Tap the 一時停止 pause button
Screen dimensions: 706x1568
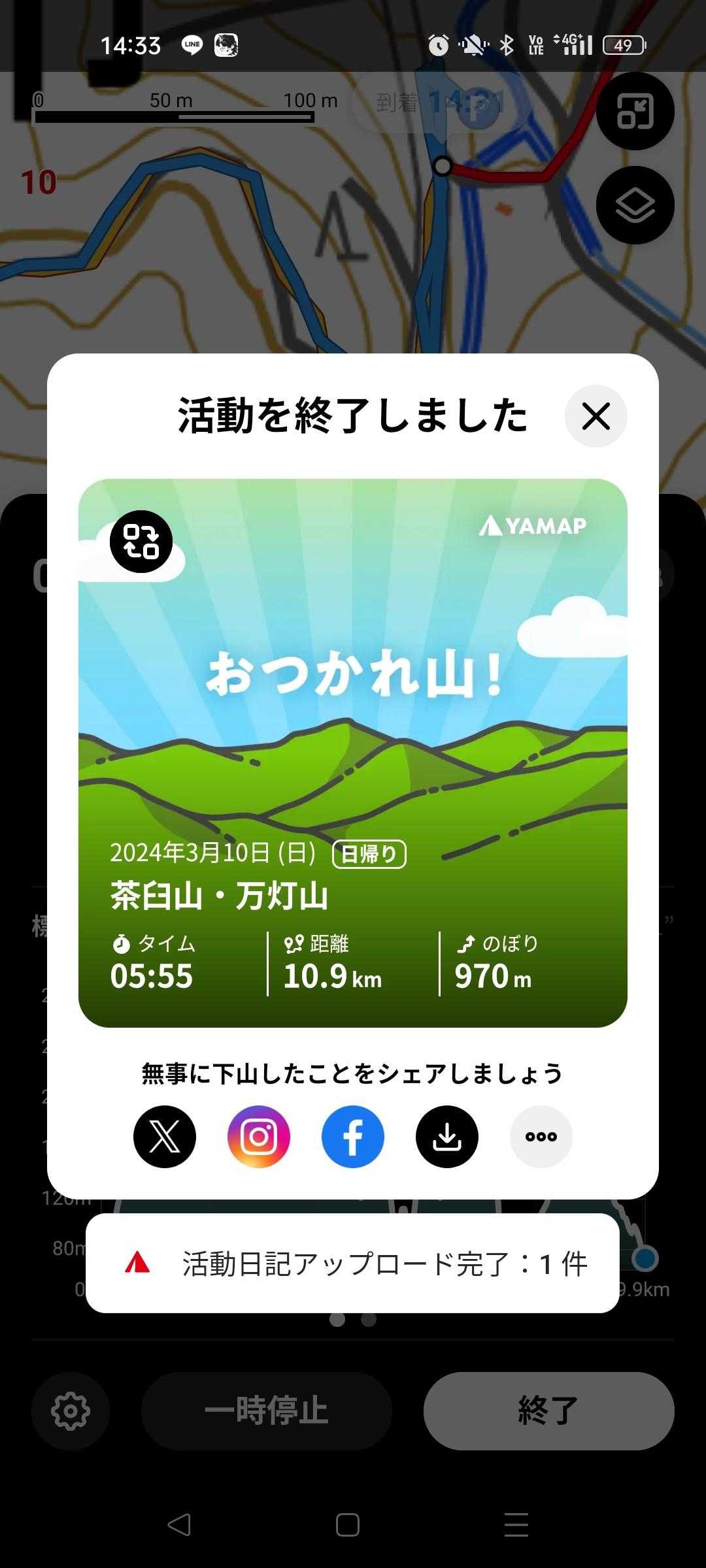[x=267, y=1411]
